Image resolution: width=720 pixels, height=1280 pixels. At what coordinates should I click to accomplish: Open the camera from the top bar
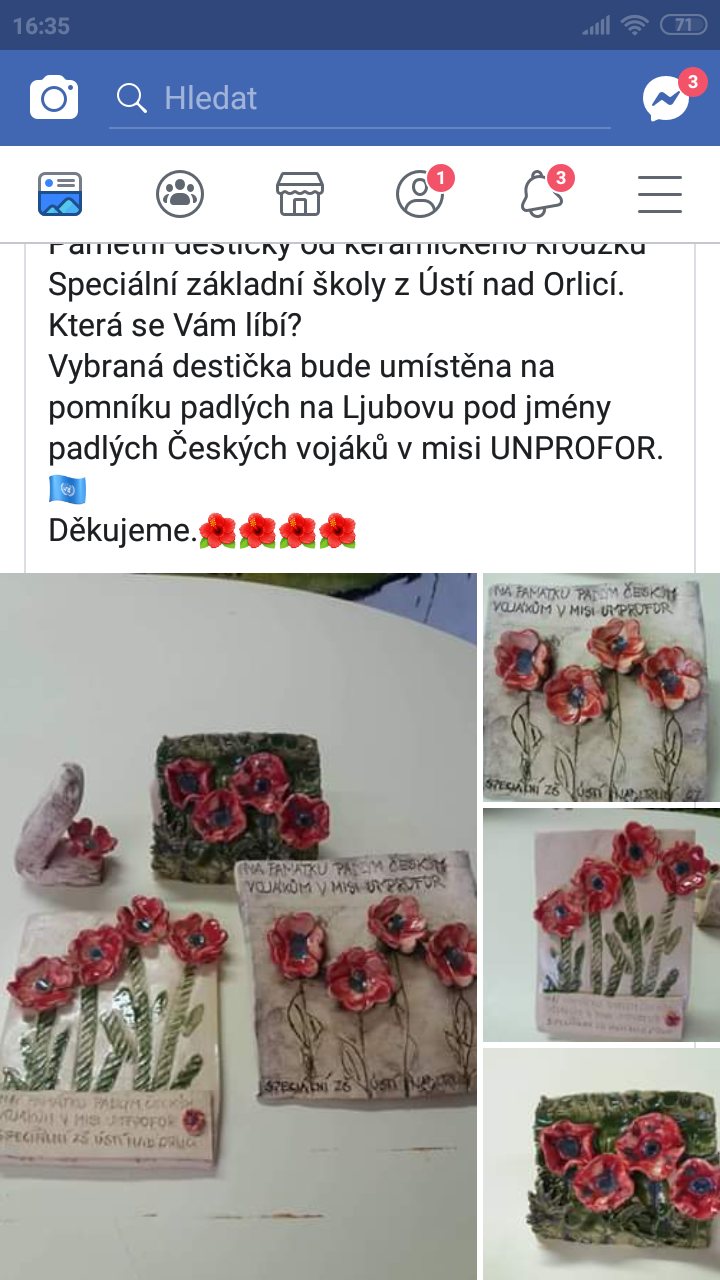54,98
